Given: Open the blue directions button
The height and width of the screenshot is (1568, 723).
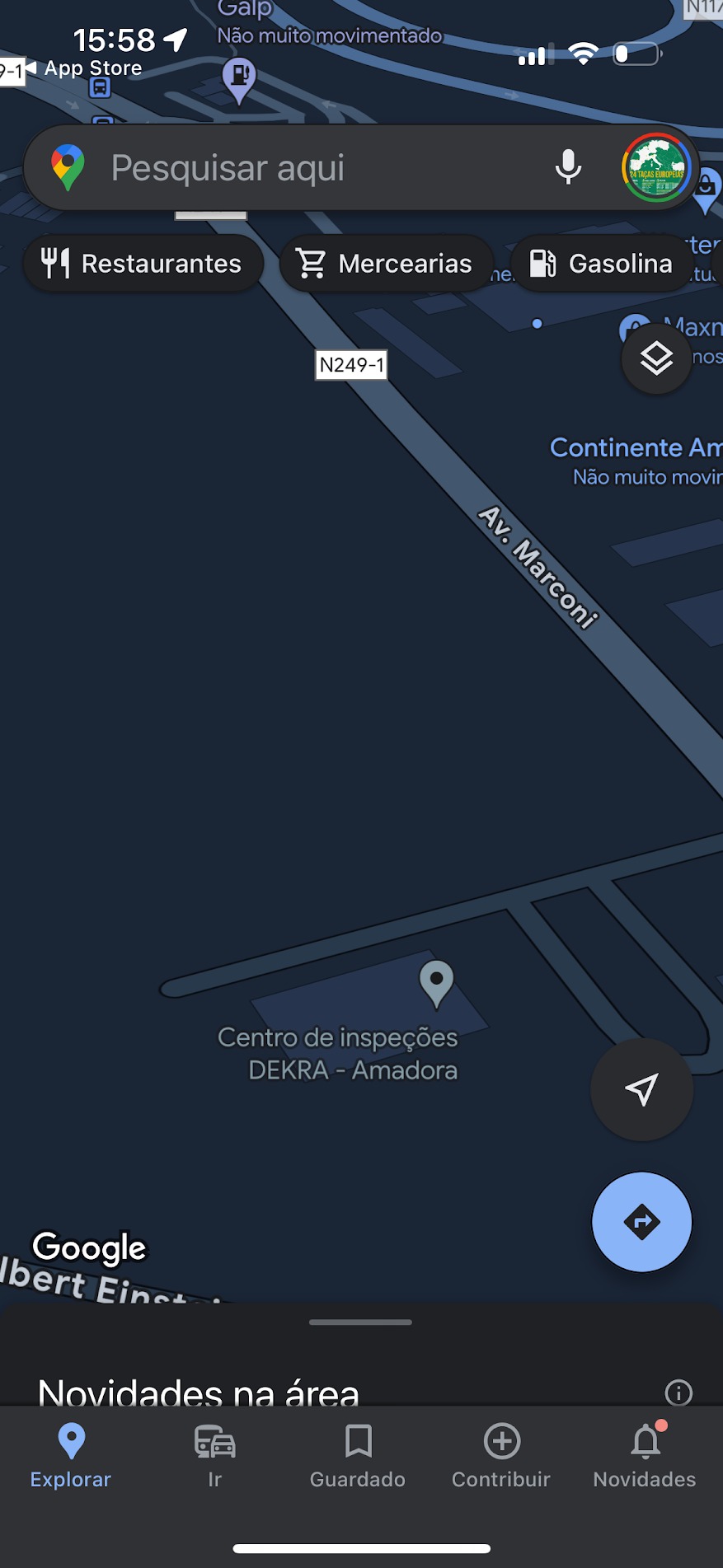Looking at the screenshot, I should point(641,1222).
